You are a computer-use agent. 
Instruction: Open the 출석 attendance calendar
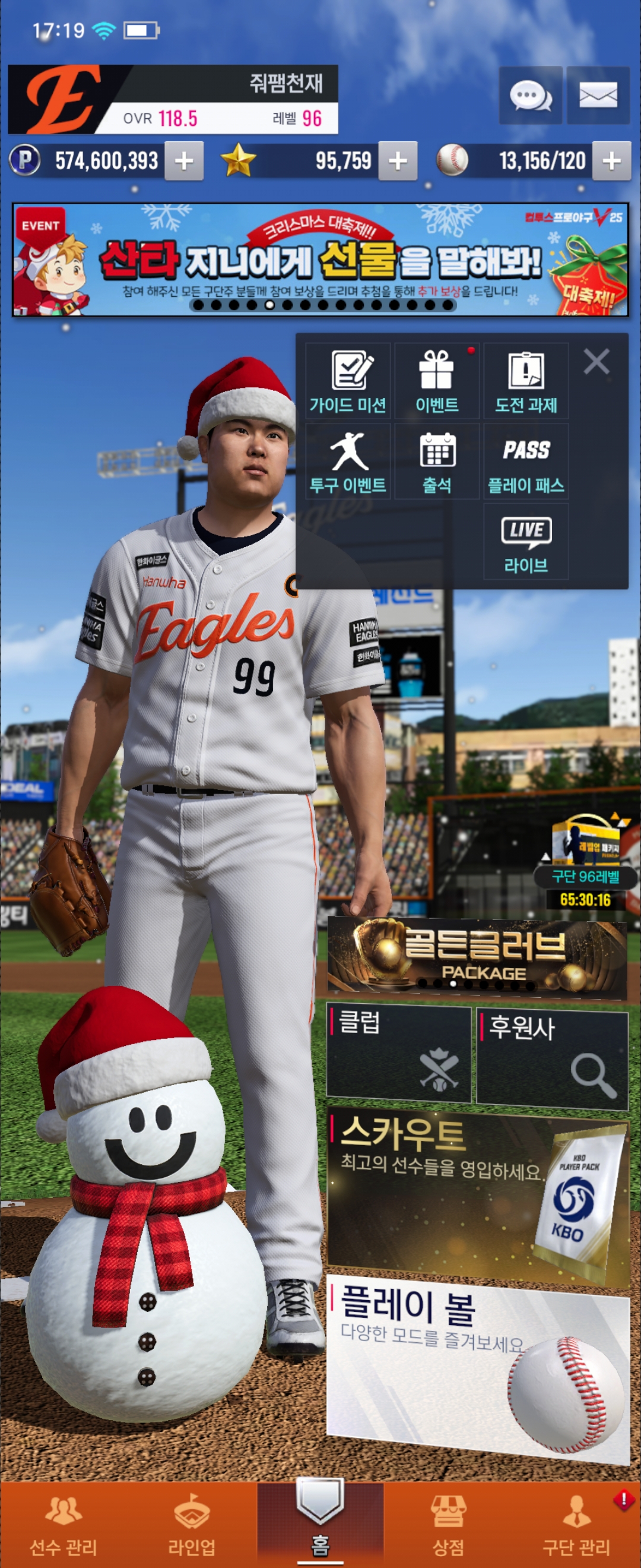pos(437,461)
